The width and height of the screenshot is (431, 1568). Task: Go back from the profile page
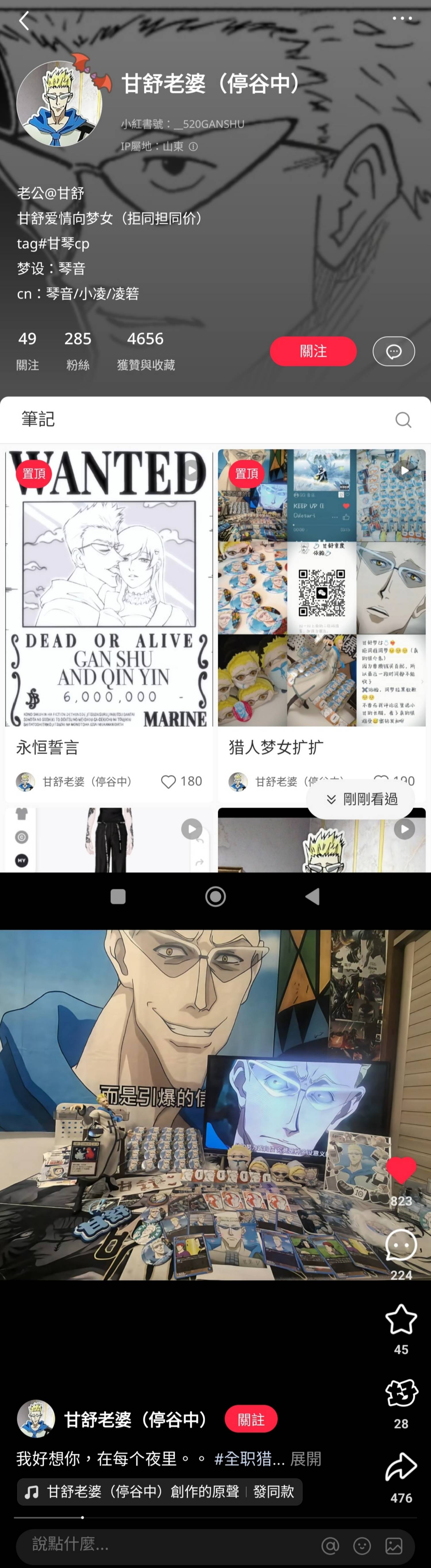tap(24, 21)
